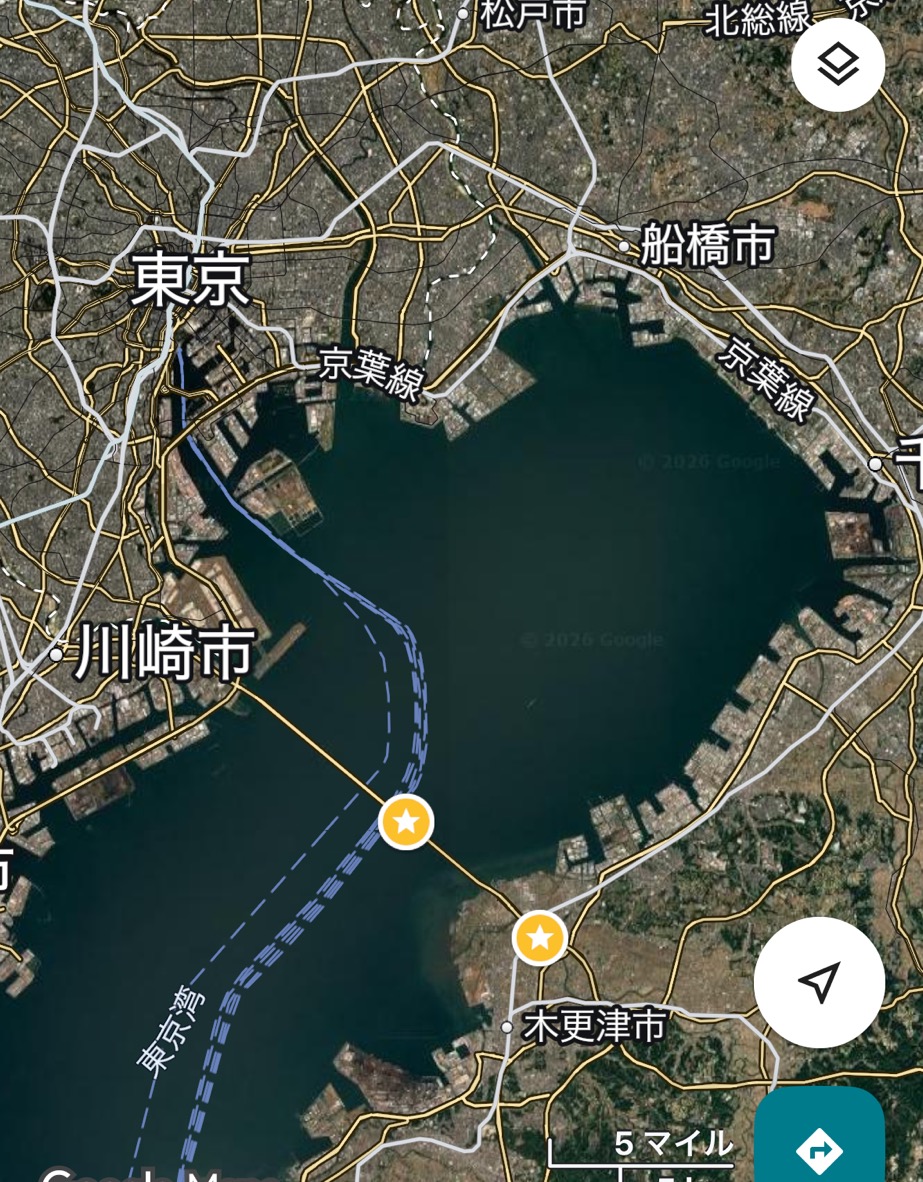Center map on my current location
Image resolution: width=923 pixels, height=1182 pixels.
pyautogui.click(x=819, y=982)
